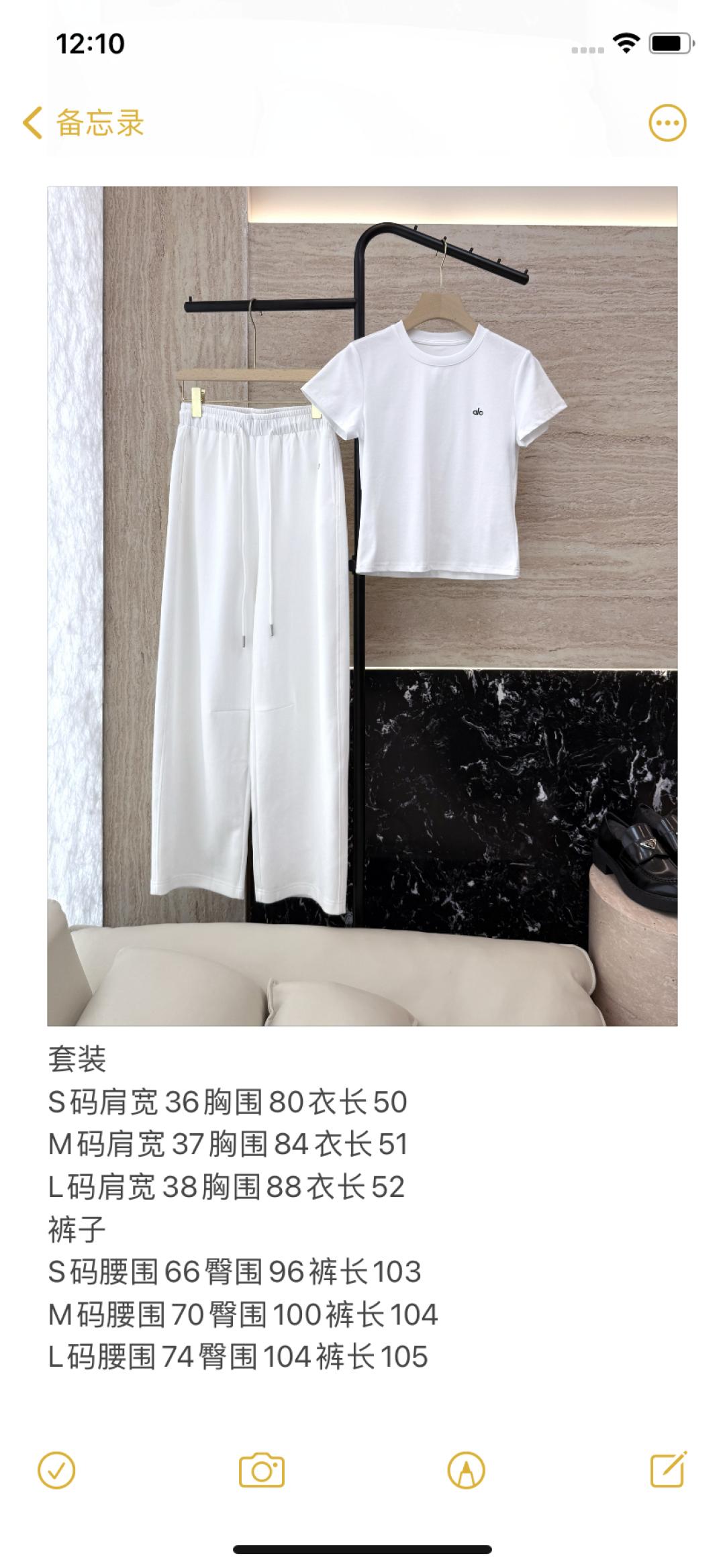
Task: Compose a new note
Action: [x=669, y=1470]
